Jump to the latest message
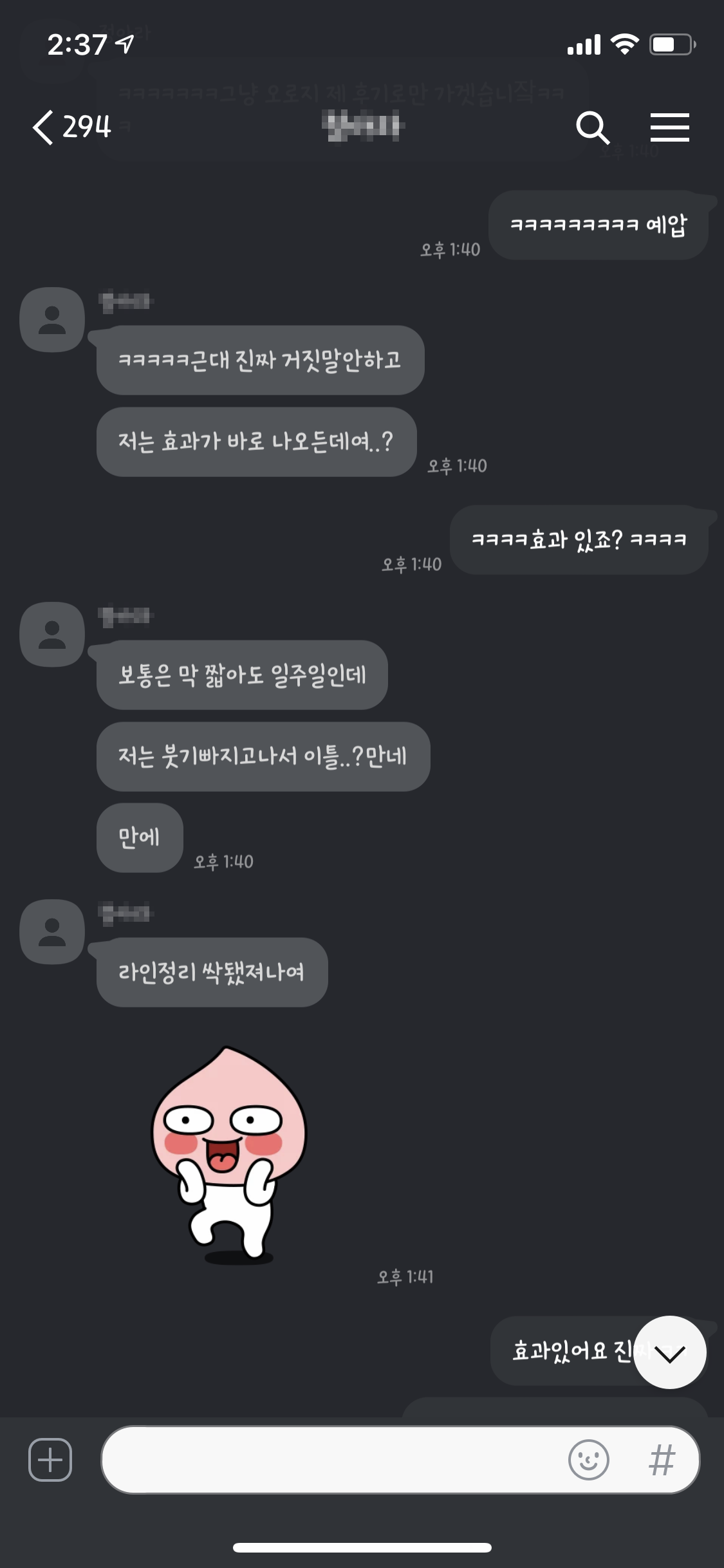 pos(669,1352)
